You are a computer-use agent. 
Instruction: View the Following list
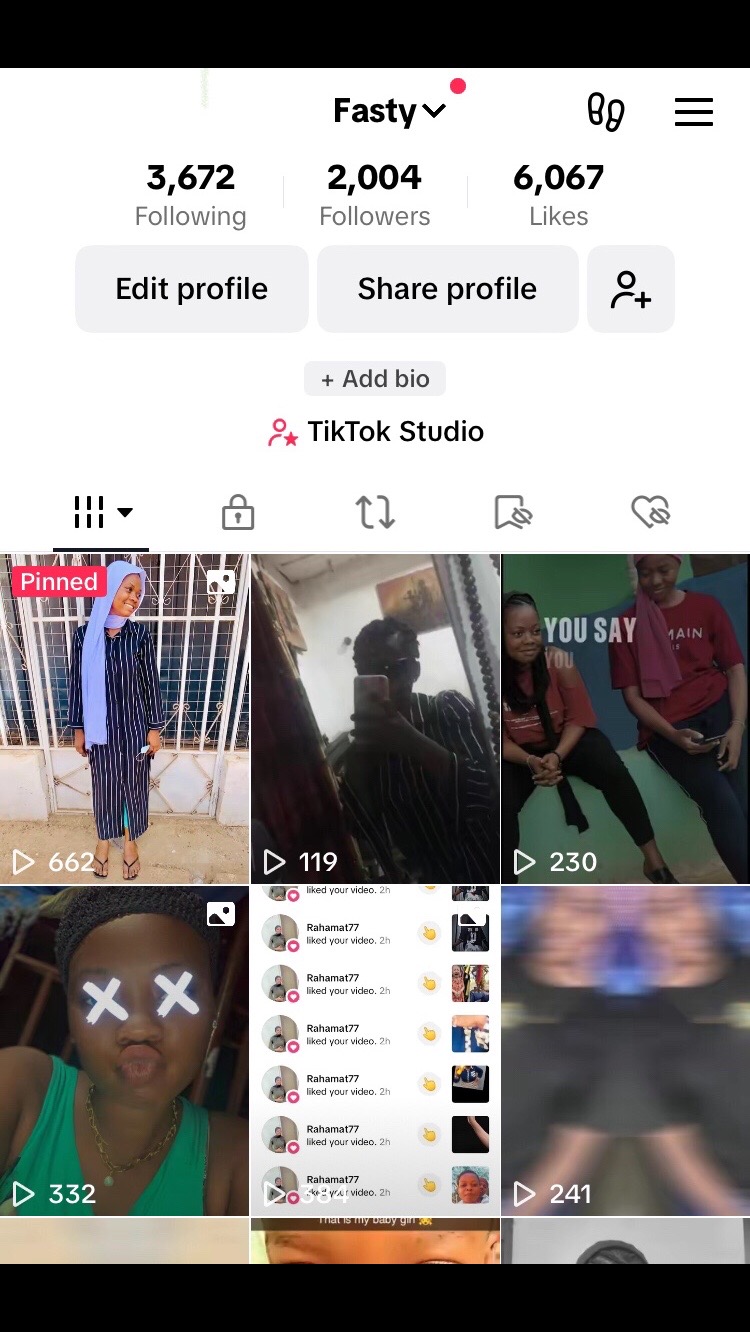click(190, 195)
